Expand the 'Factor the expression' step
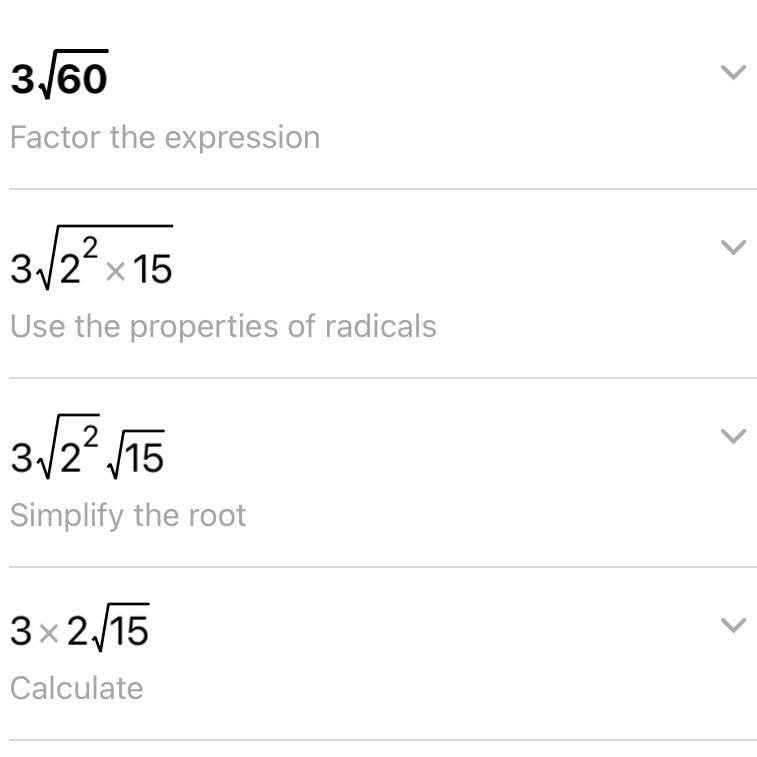The width and height of the screenshot is (757, 757). pos(733,72)
